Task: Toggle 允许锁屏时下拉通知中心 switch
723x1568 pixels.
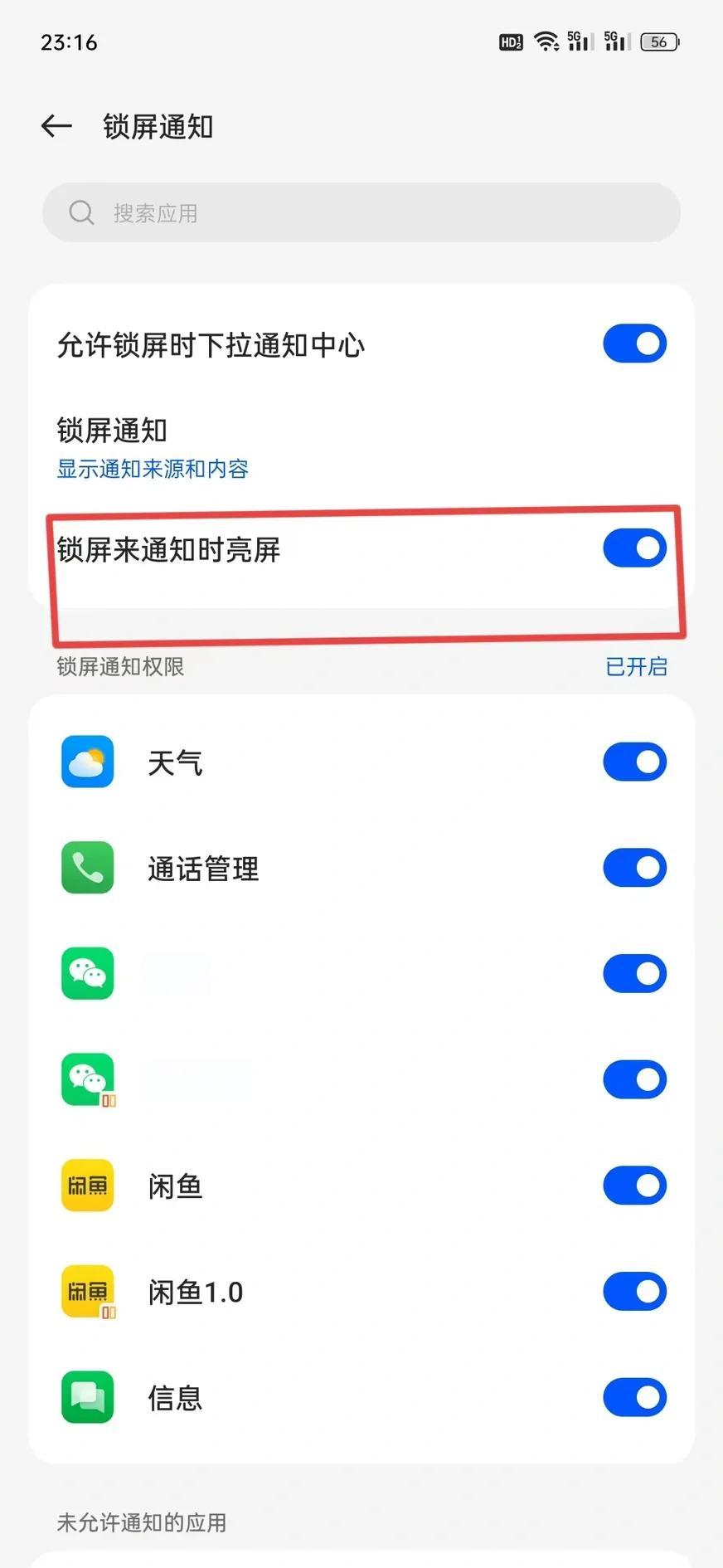Action: pyautogui.click(x=635, y=343)
